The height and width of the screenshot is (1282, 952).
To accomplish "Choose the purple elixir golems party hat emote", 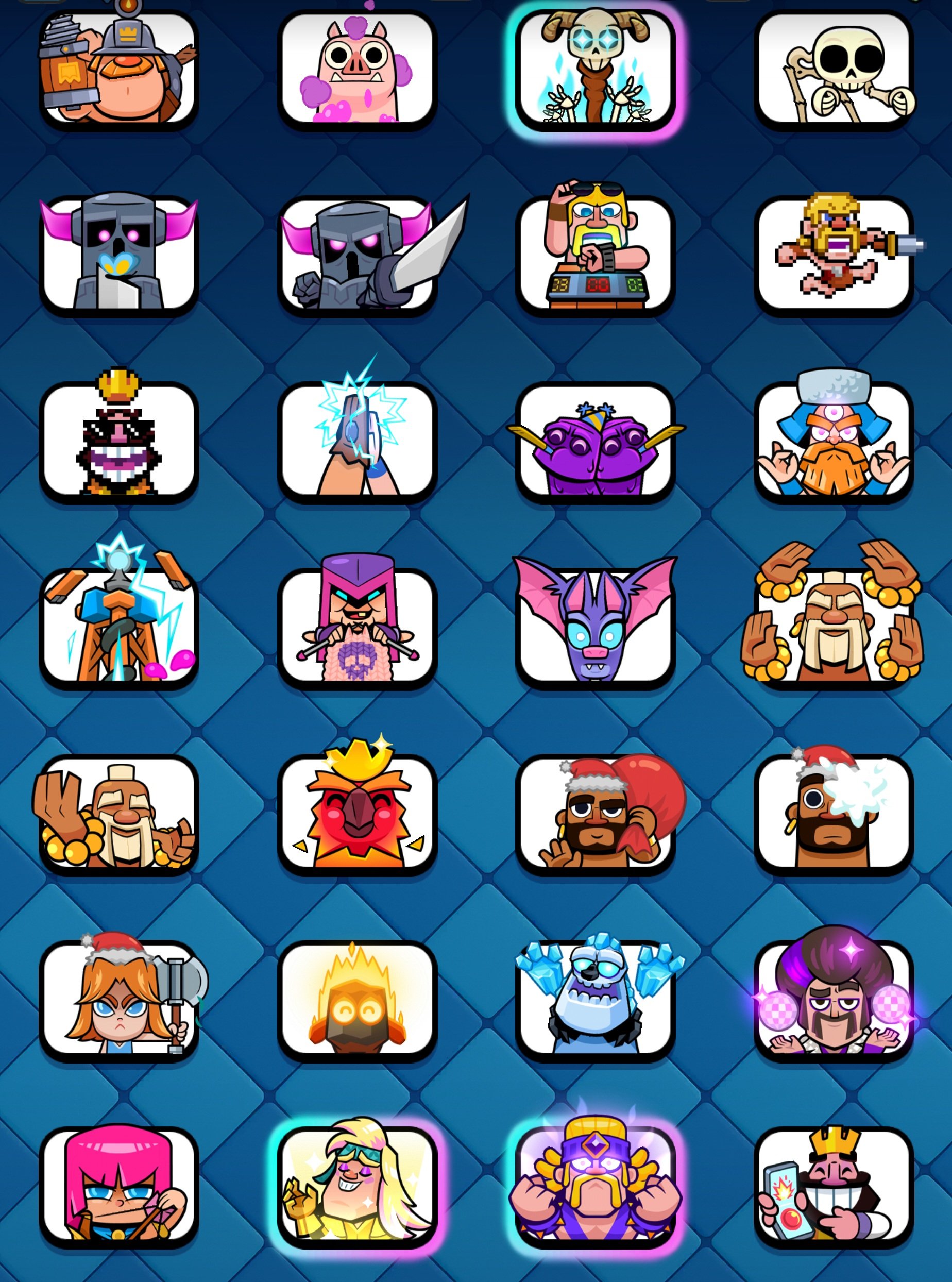I will point(596,441).
